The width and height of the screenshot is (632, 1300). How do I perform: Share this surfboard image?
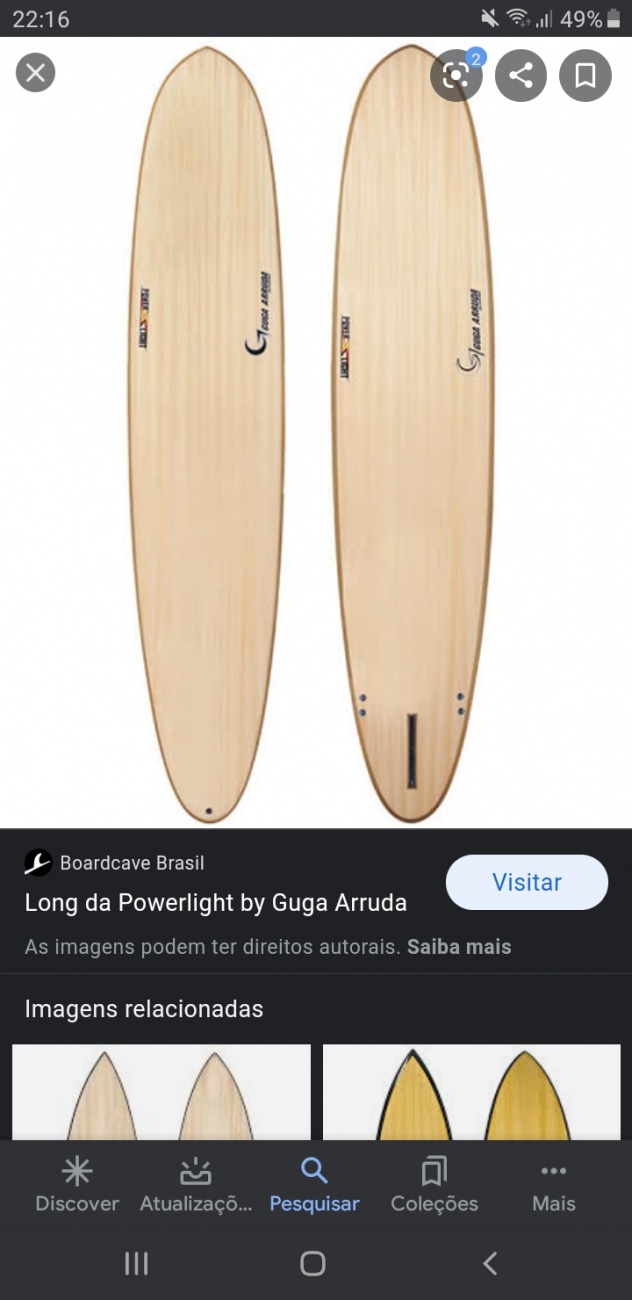pos(520,76)
